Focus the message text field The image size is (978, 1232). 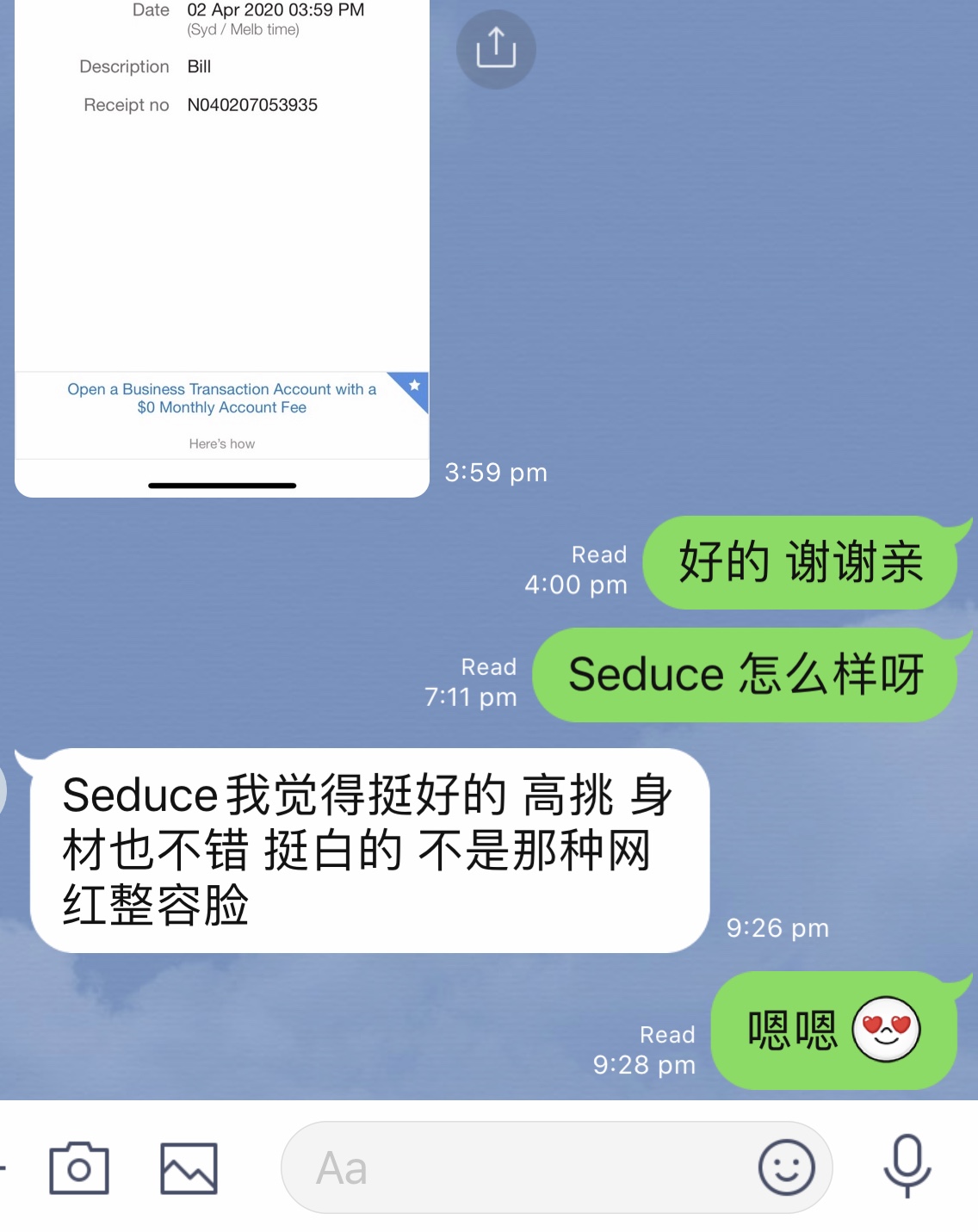(517, 1167)
